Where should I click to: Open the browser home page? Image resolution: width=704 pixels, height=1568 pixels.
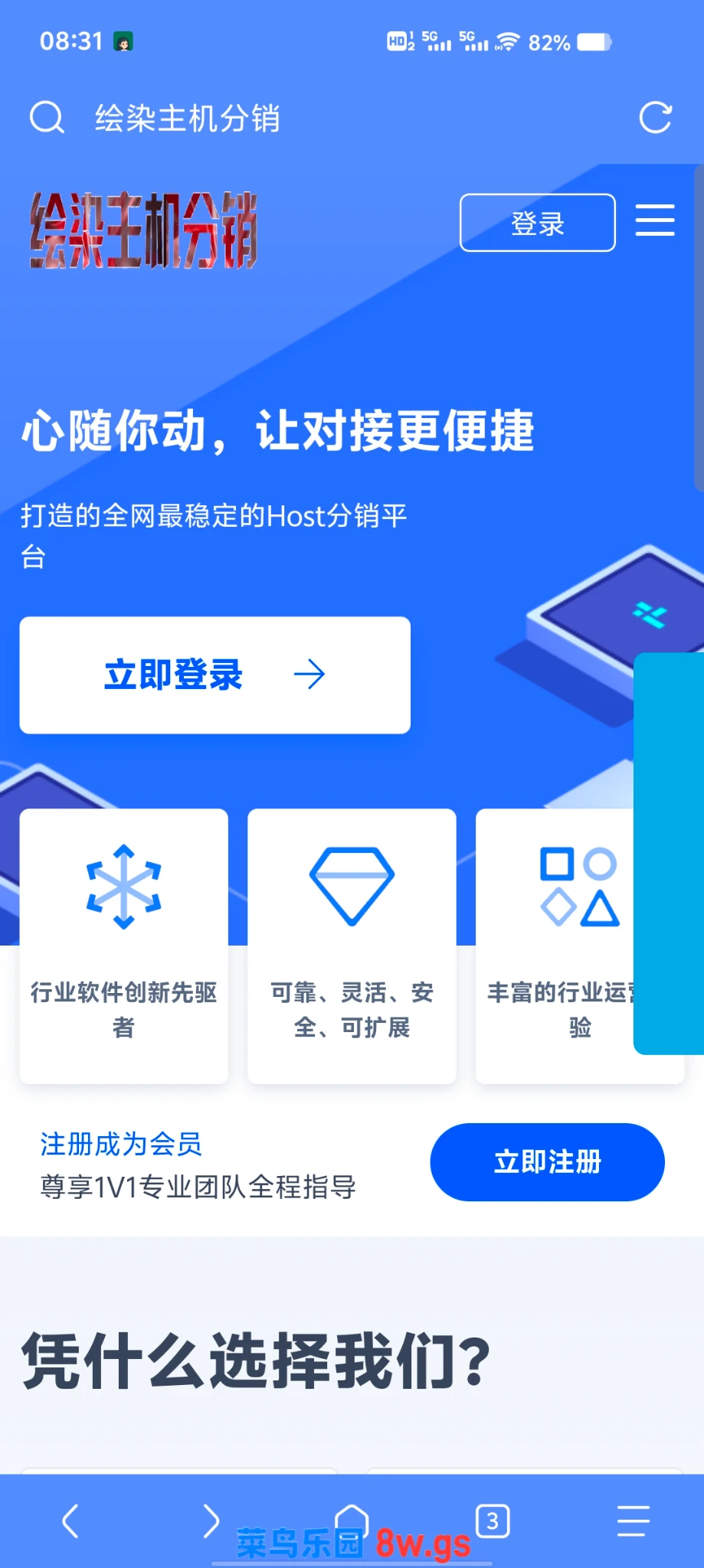click(352, 1519)
